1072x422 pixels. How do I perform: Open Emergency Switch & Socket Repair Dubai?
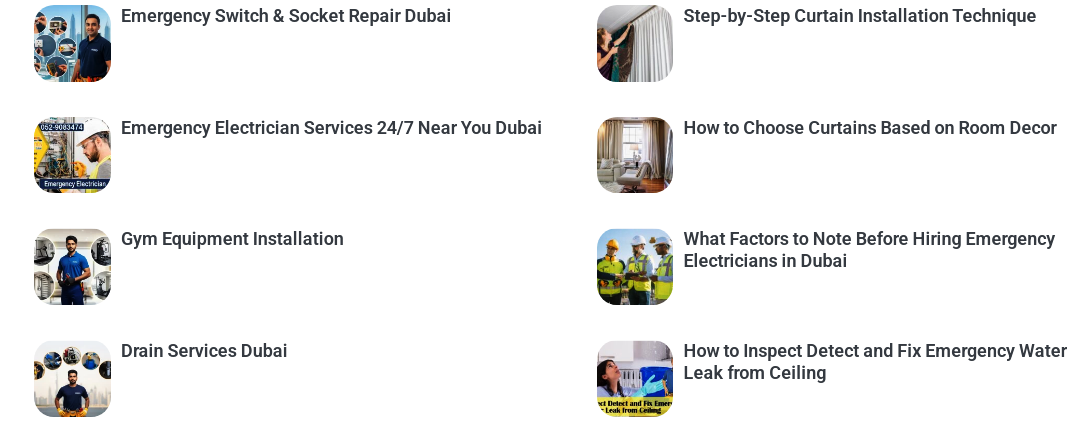pos(285,16)
